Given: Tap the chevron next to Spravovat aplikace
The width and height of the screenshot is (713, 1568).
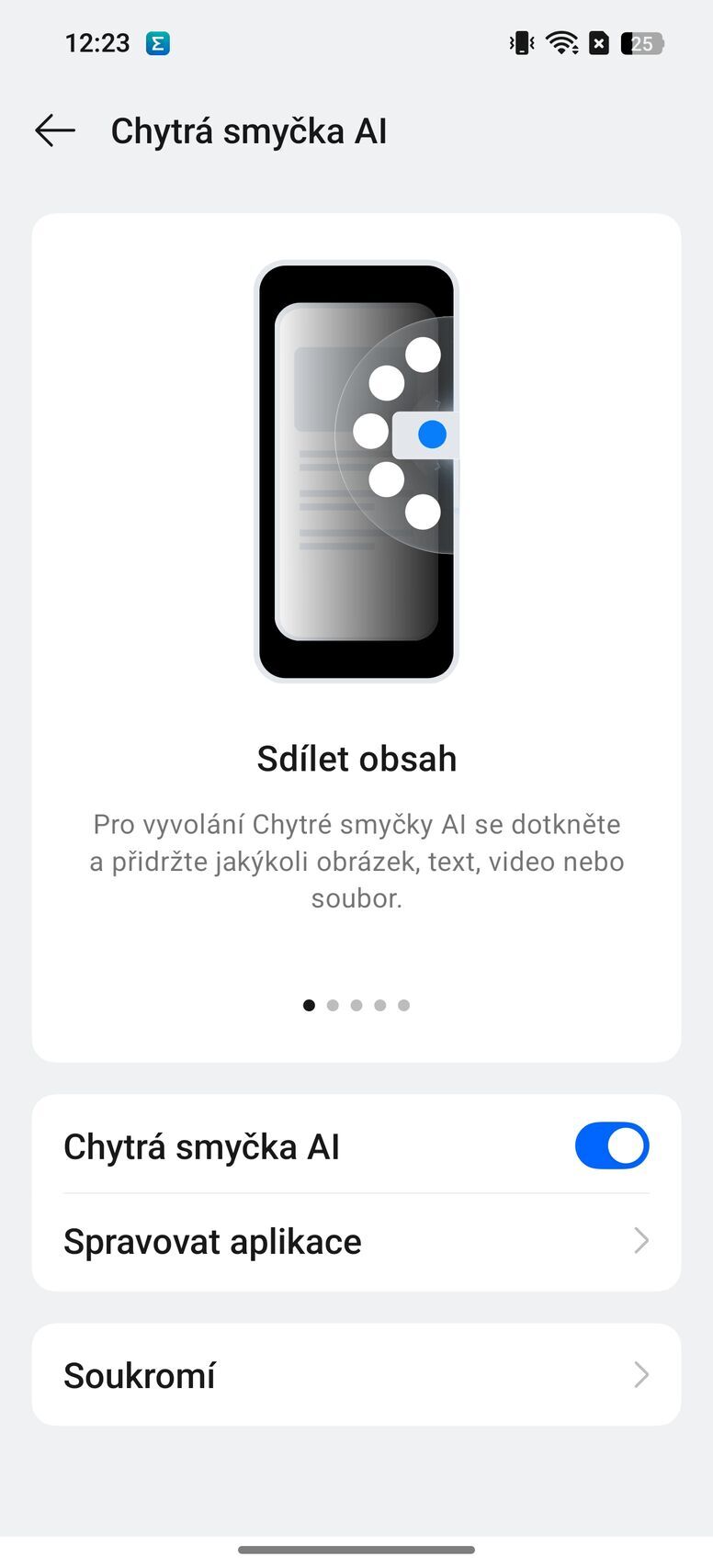Looking at the screenshot, I should coord(641,1241).
